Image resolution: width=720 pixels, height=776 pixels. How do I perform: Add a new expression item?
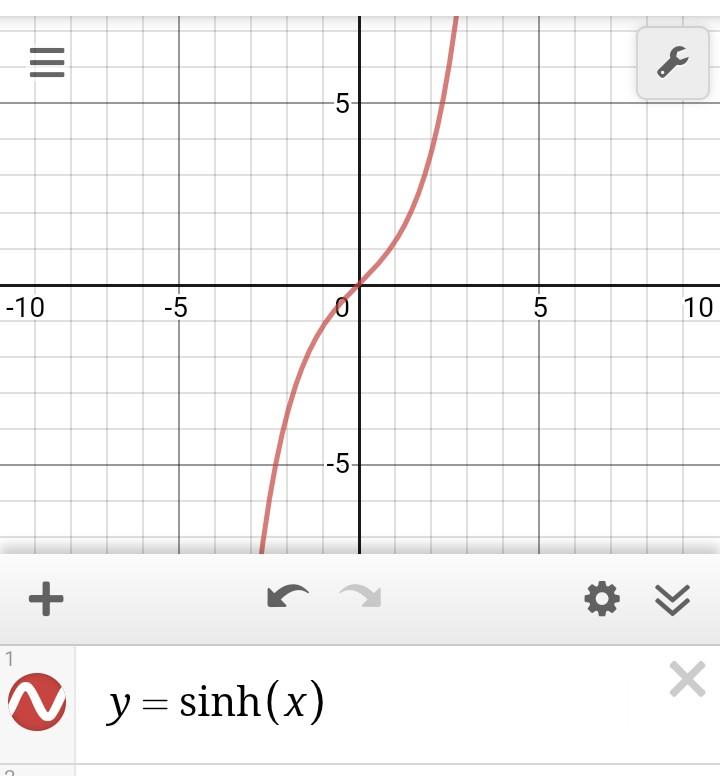pos(46,599)
